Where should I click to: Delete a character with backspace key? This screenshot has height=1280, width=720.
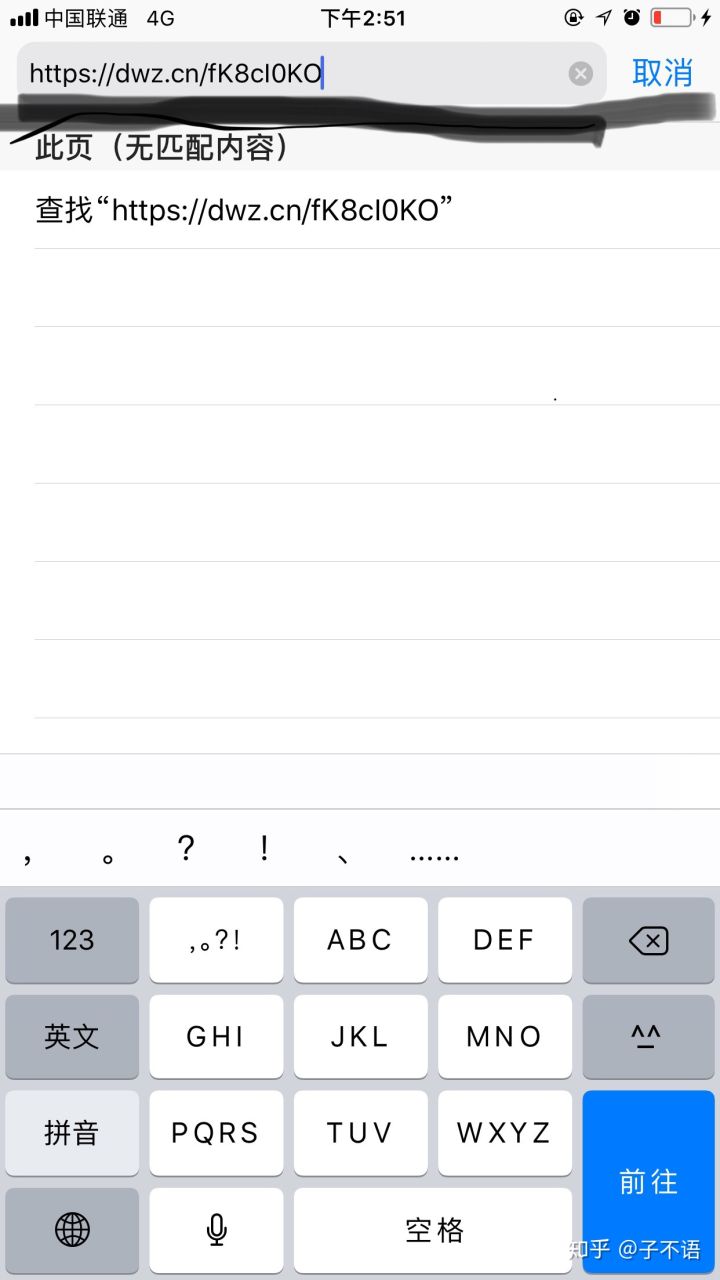648,940
